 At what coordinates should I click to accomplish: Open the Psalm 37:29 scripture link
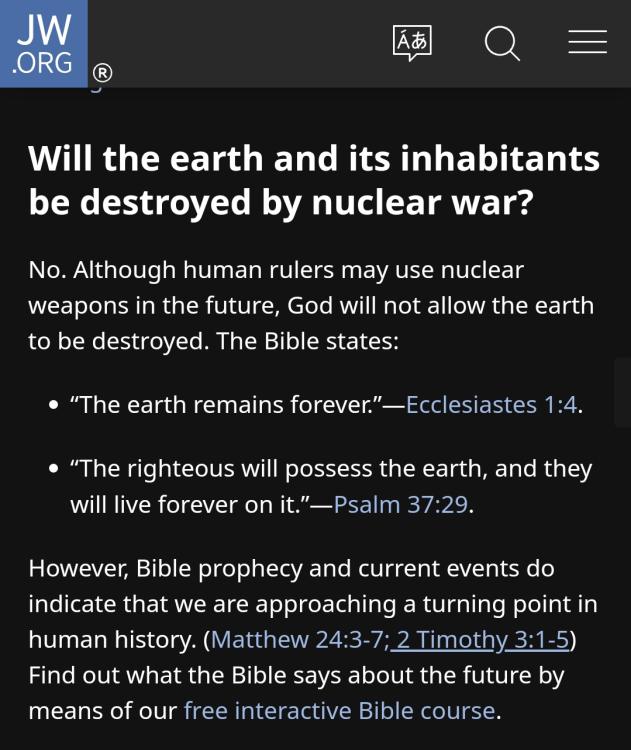(400, 505)
